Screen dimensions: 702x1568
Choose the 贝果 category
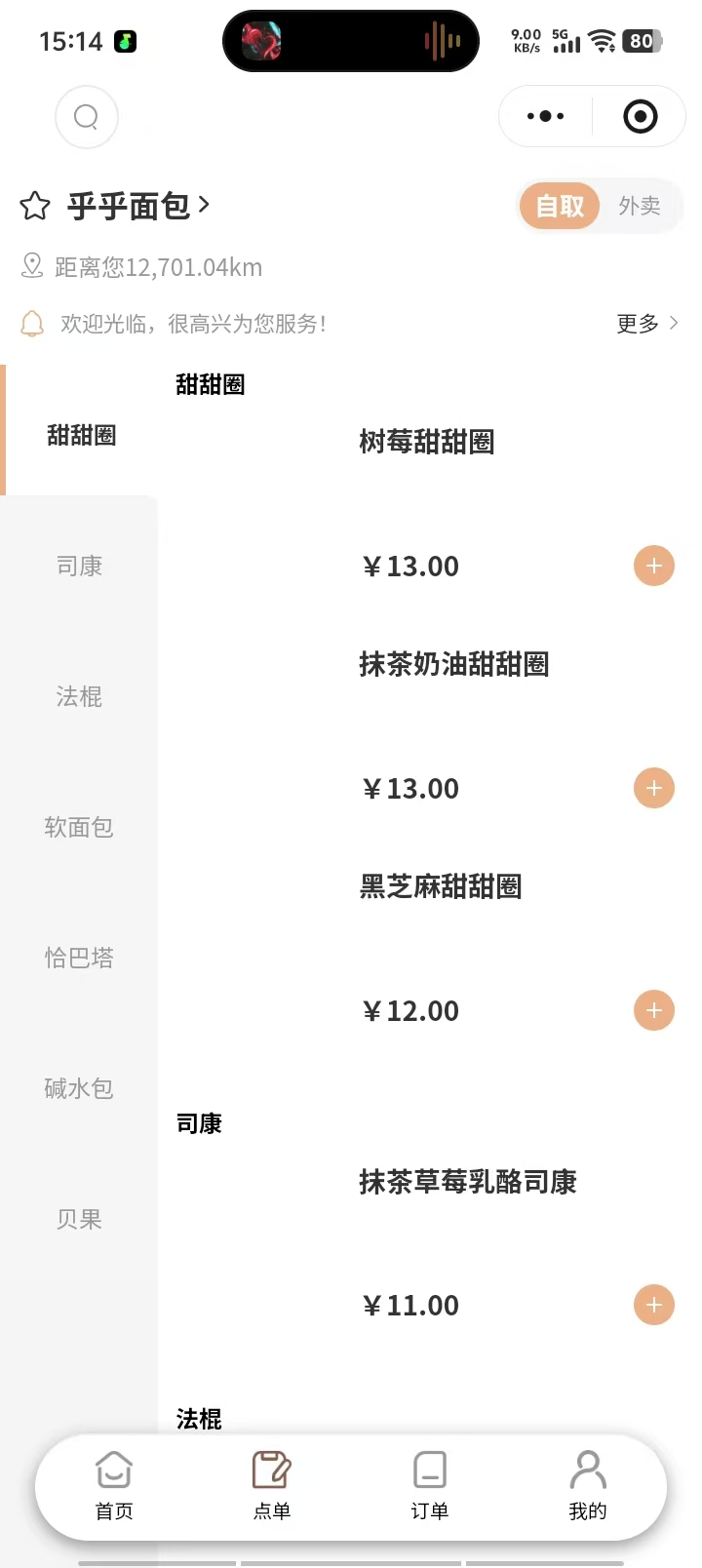[79, 1219]
